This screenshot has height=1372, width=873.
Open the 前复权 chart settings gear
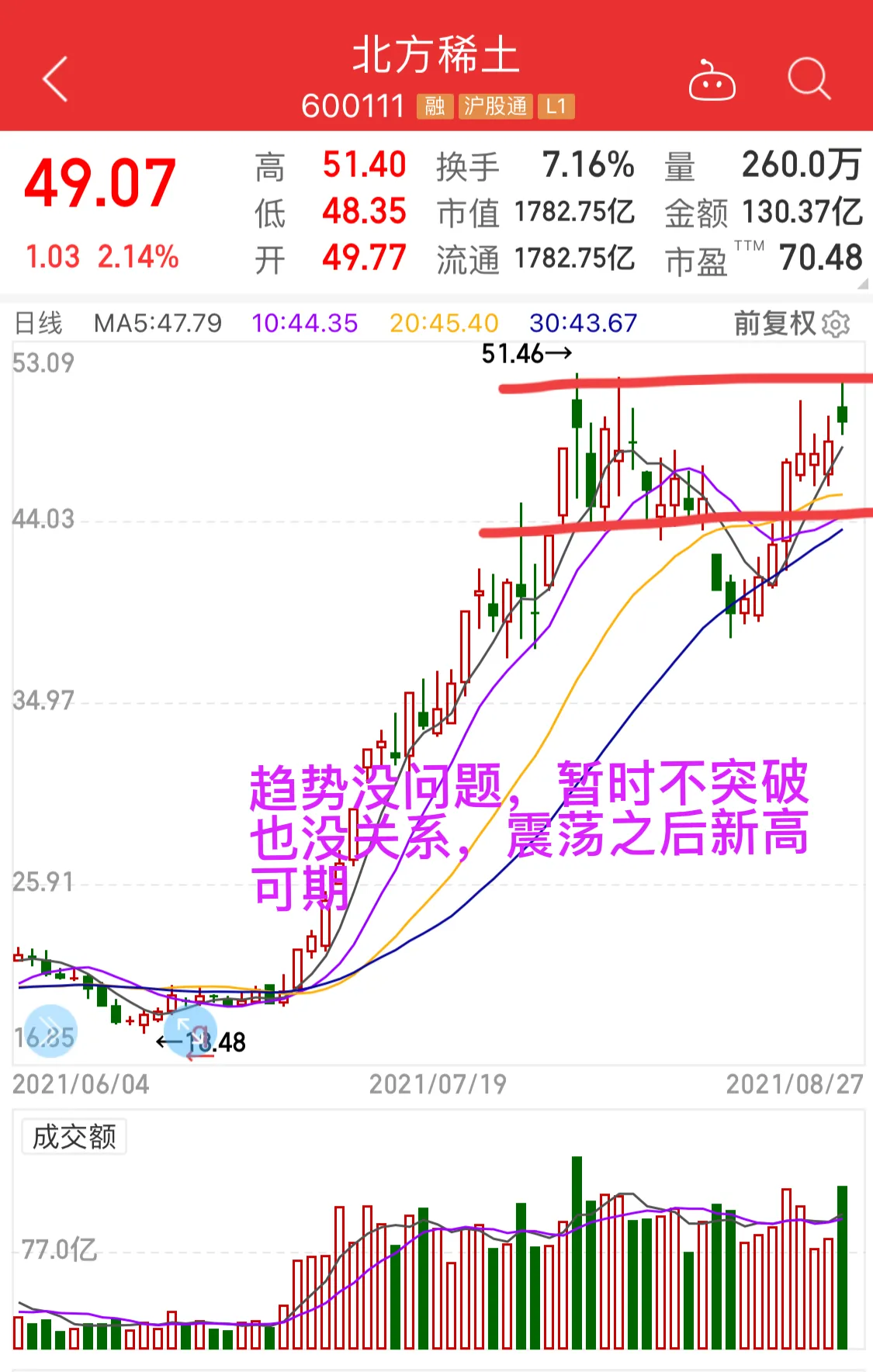pos(836,324)
